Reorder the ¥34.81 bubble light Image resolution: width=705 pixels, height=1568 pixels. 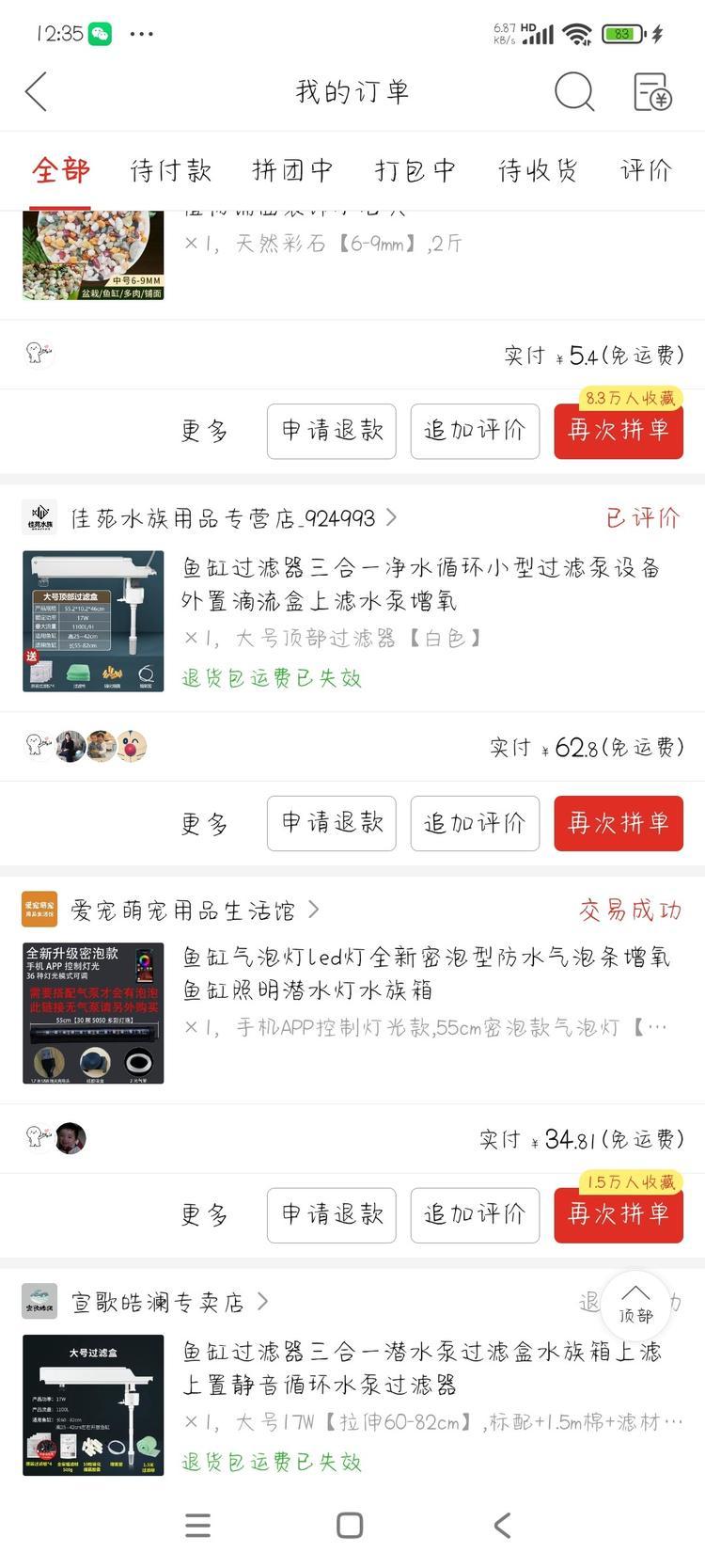[x=619, y=1215]
